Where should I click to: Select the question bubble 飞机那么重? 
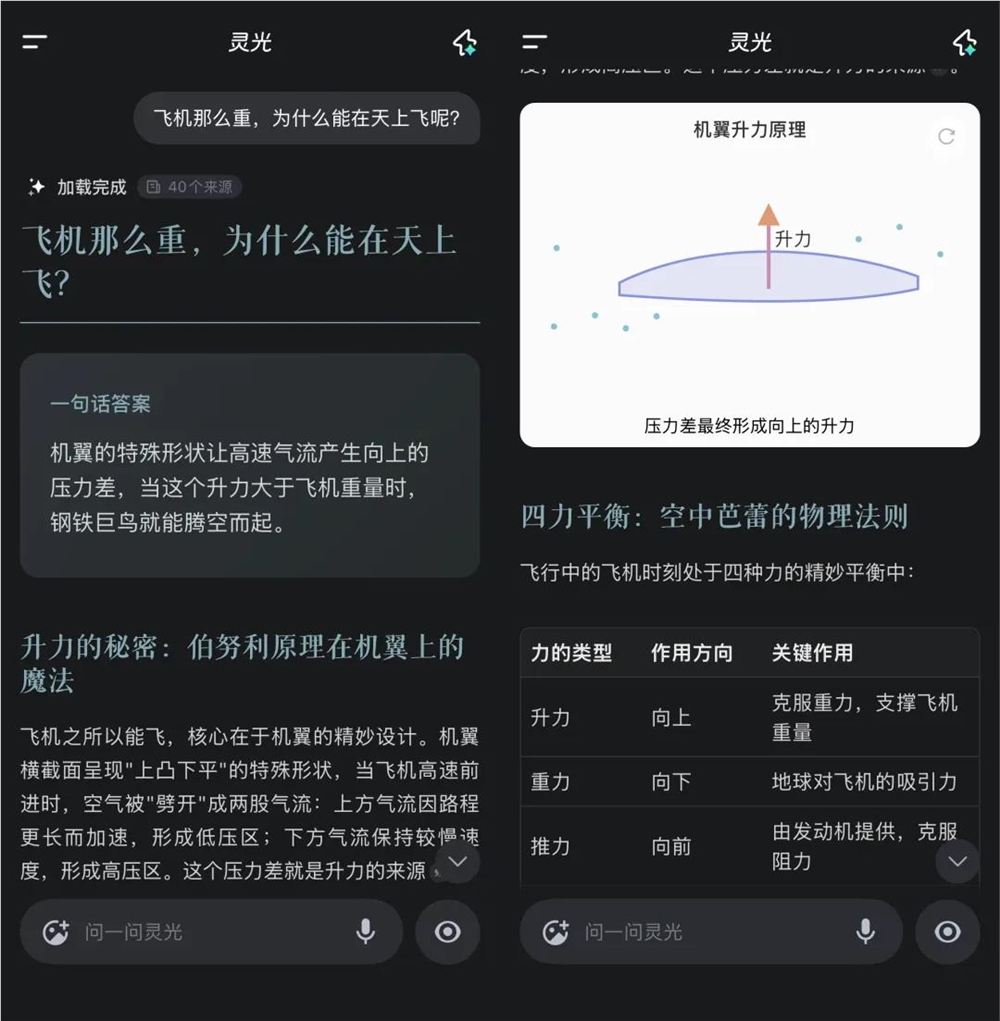(307, 119)
